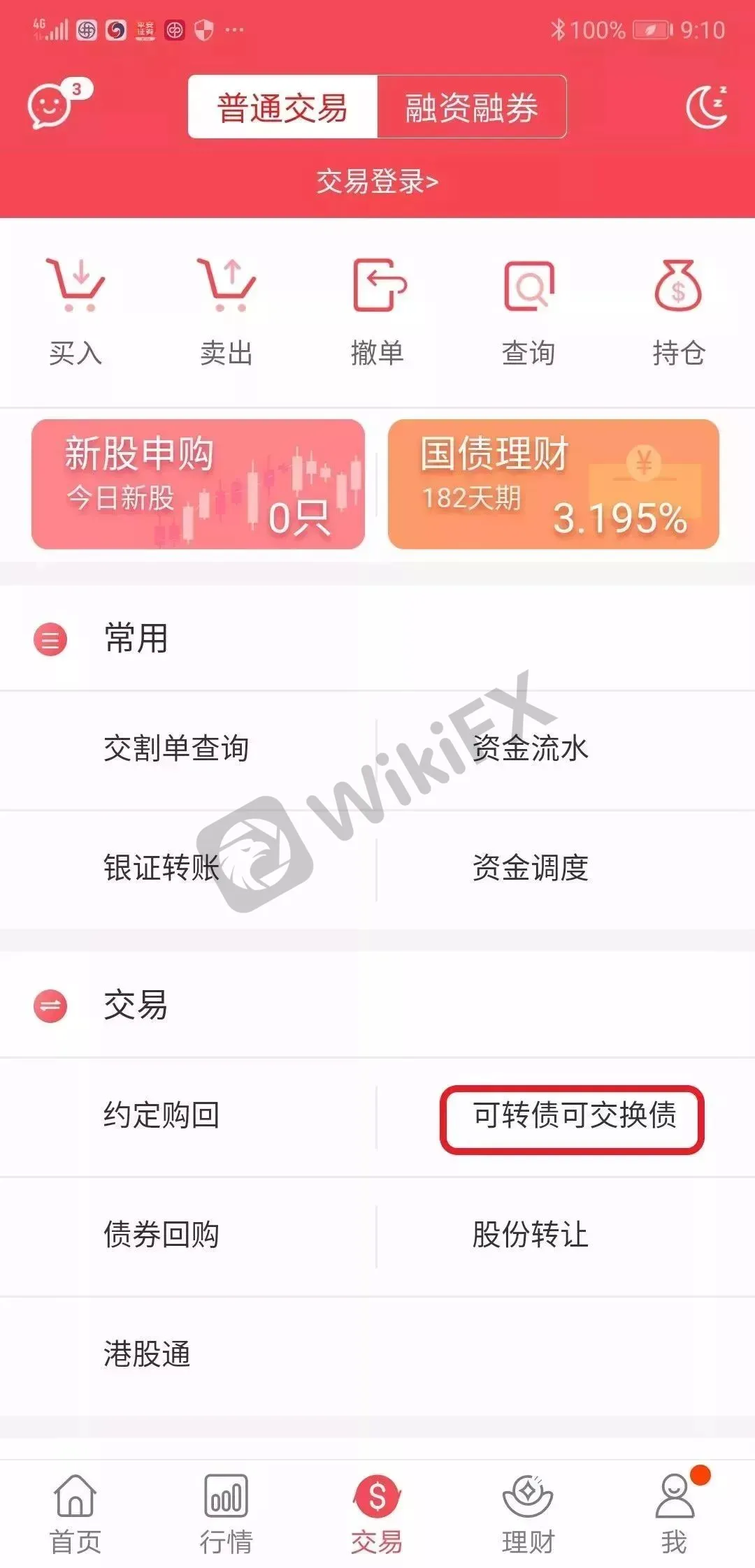Screen dimensions: 755x1568
Task: Switch to 融资融券 tab
Action: tap(471, 108)
